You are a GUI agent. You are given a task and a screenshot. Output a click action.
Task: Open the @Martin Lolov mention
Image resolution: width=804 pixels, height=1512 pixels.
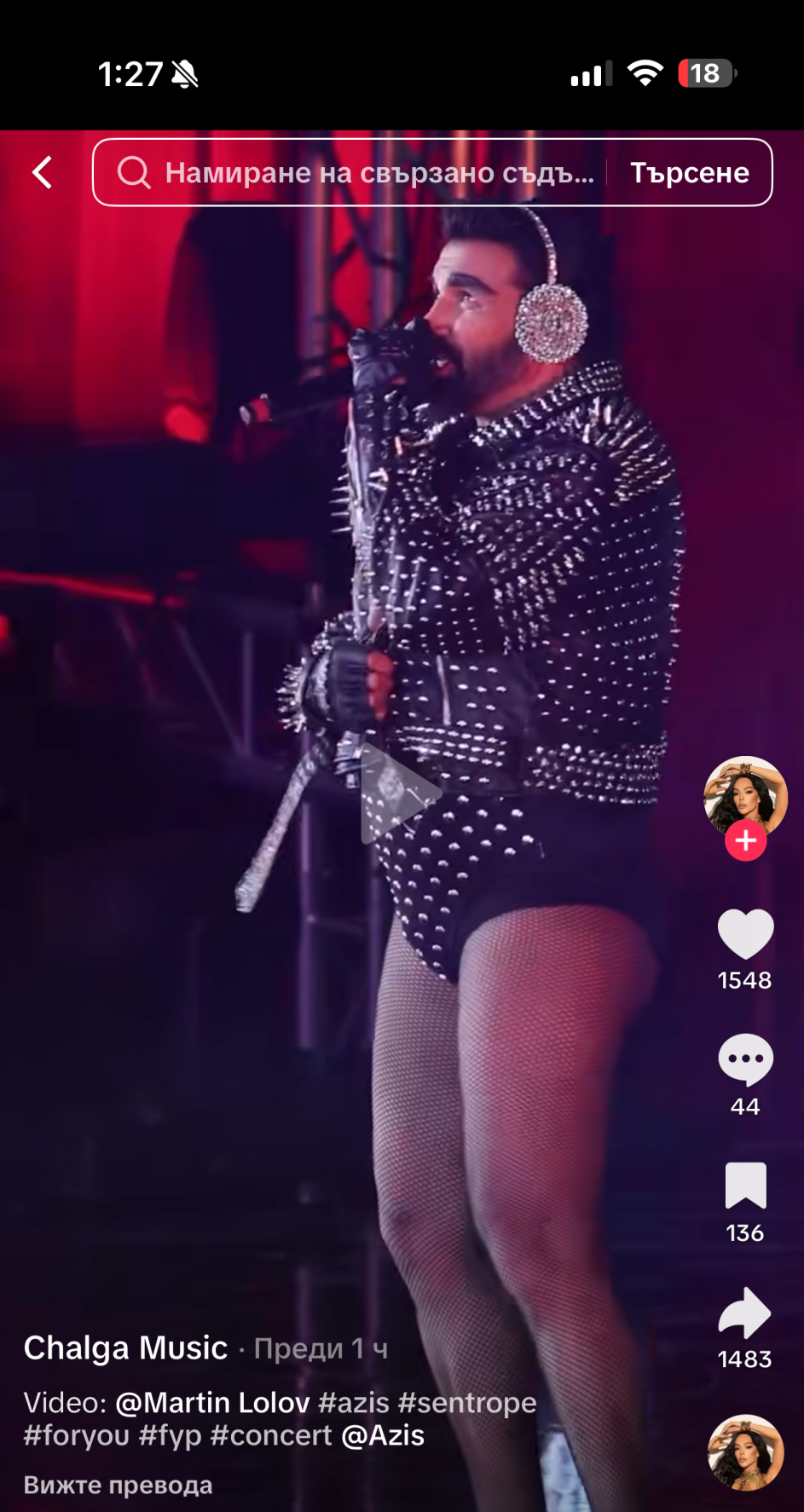pos(212,1403)
